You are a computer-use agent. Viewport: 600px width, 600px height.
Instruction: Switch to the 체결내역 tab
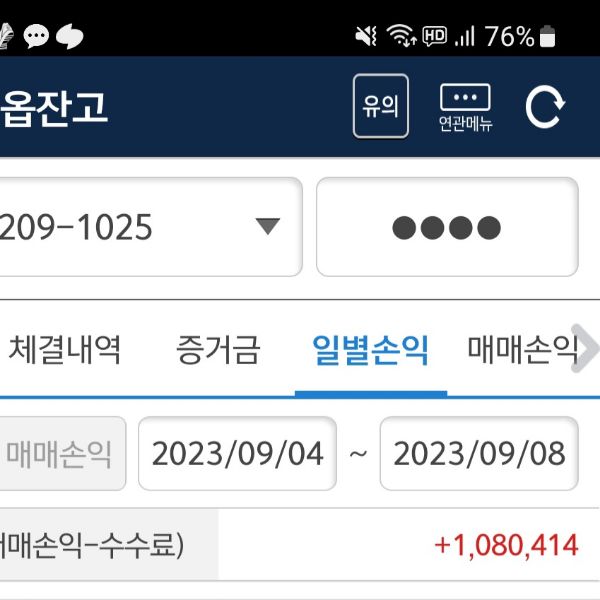coord(66,350)
